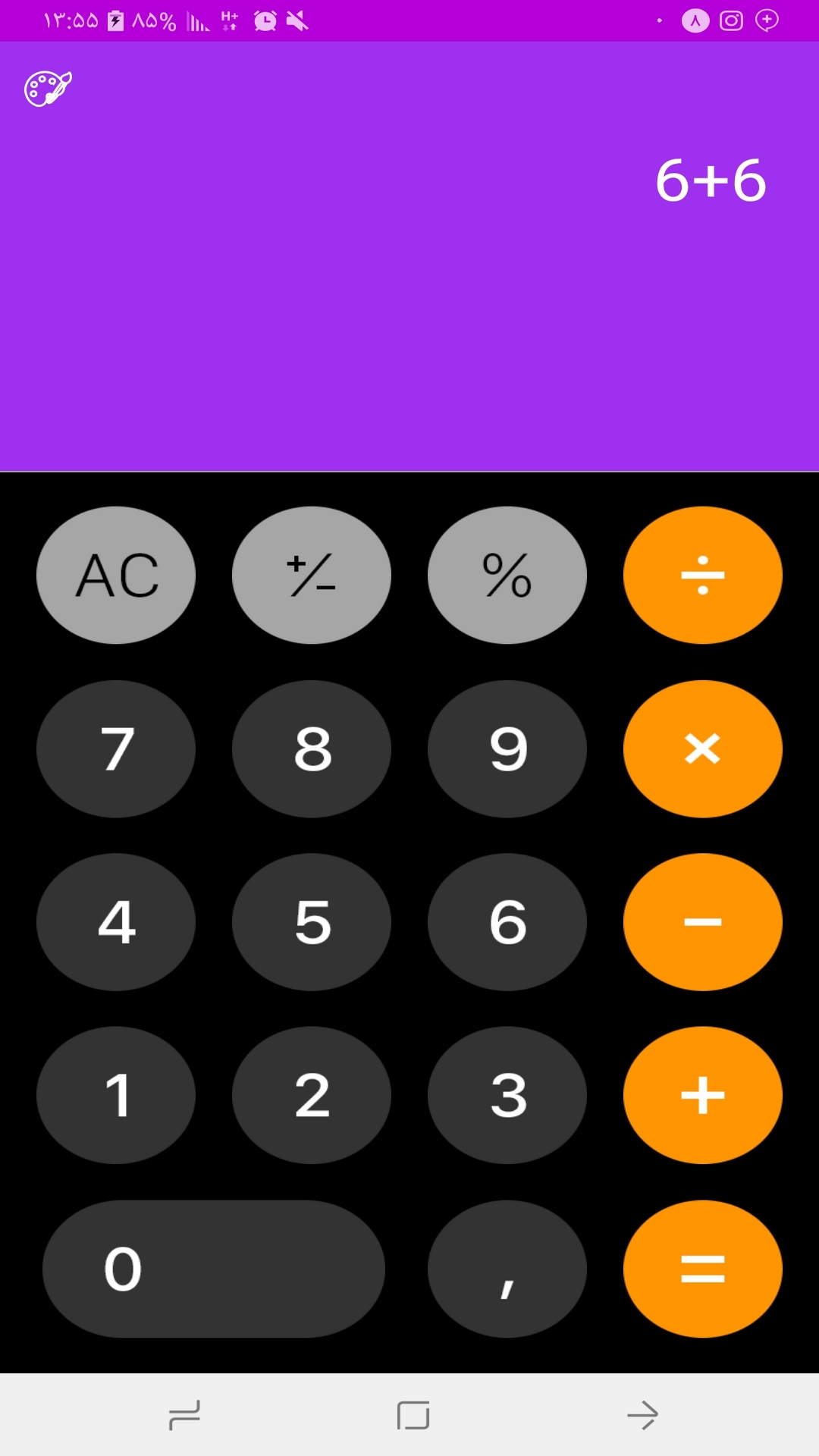Tap the multiplication icon
Screen dimensions: 819x1456
(x=702, y=748)
